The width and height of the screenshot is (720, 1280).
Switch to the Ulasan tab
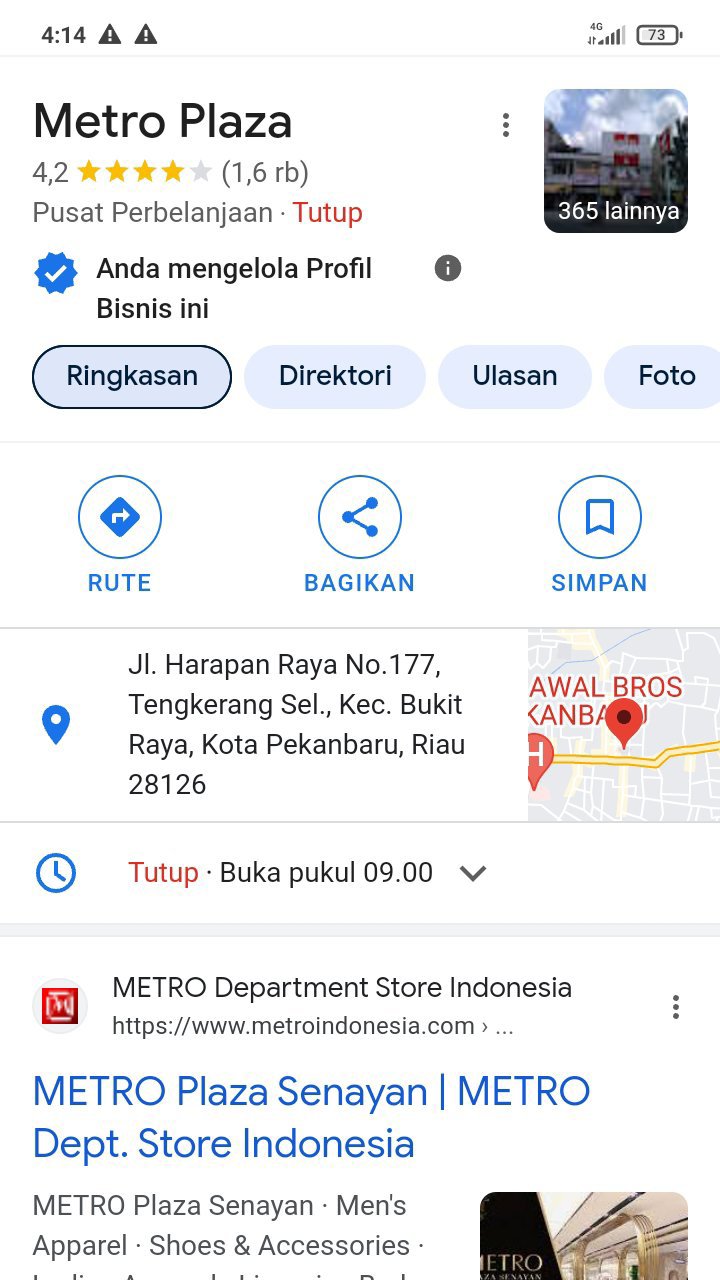tap(515, 376)
